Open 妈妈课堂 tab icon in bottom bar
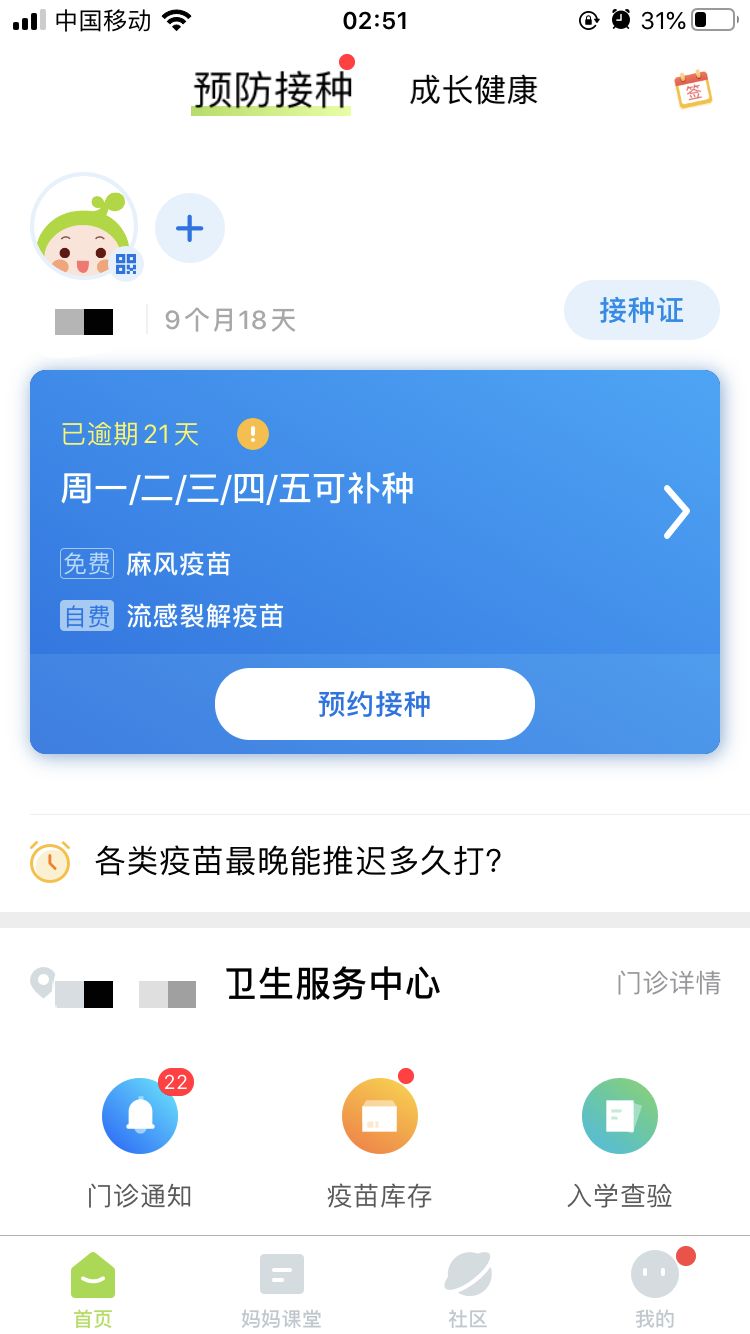This screenshot has width=750, height=1334. click(281, 1273)
